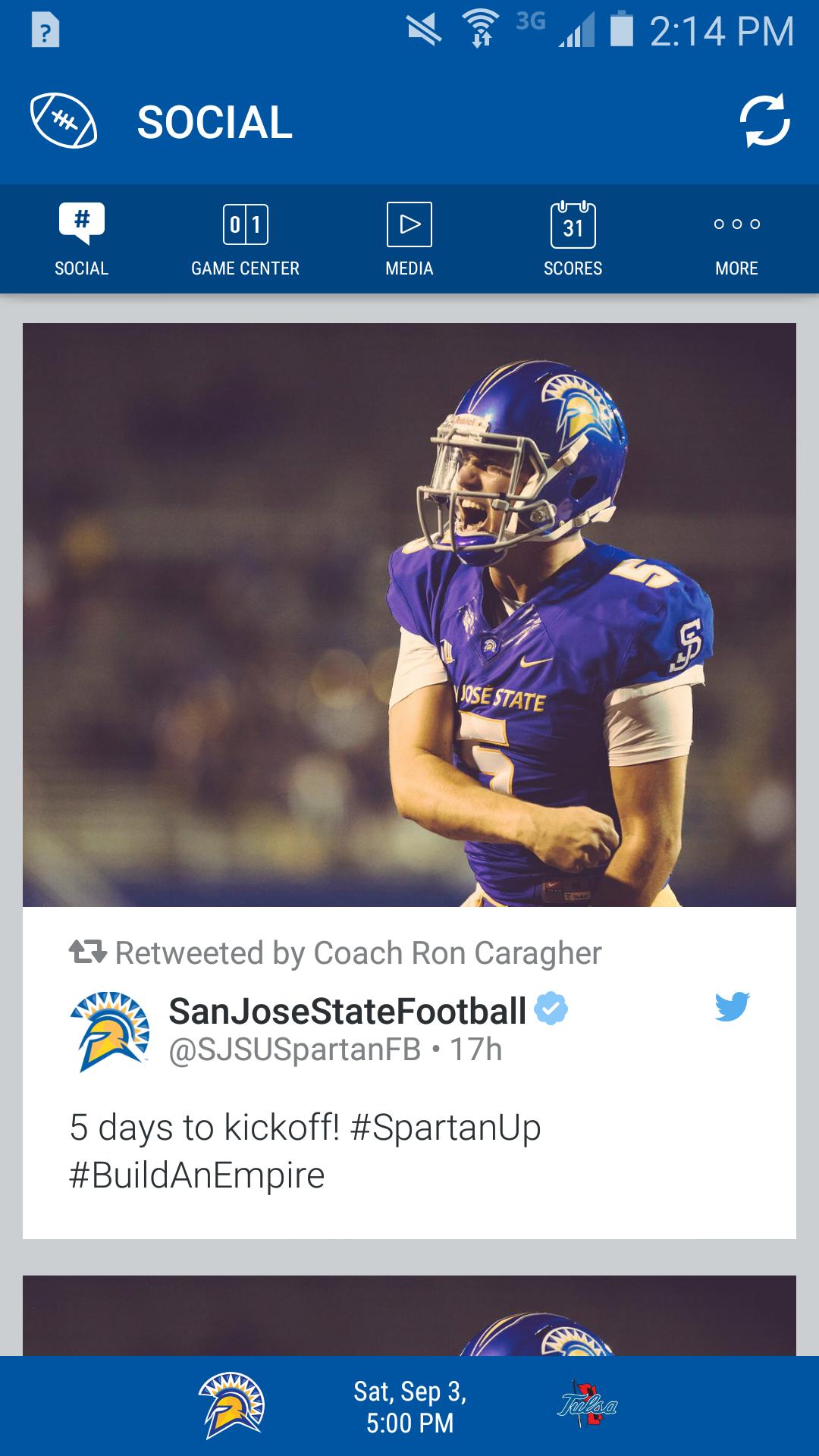The width and height of the screenshot is (819, 1456).
Task: Click the #SpartanUp hashtag
Action: (447, 1128)
